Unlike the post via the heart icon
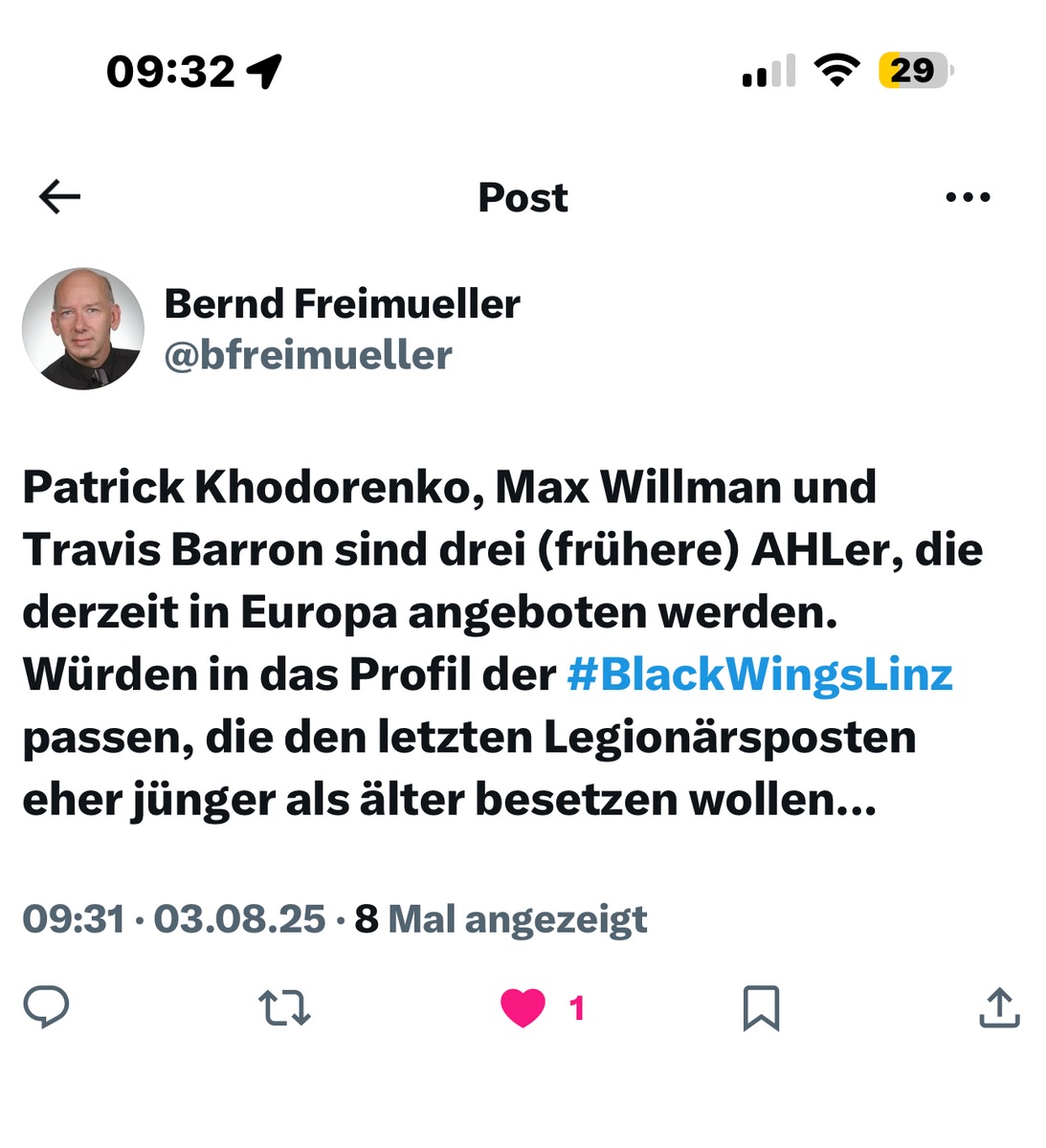1046x1148 pixels. (523, 1008)
